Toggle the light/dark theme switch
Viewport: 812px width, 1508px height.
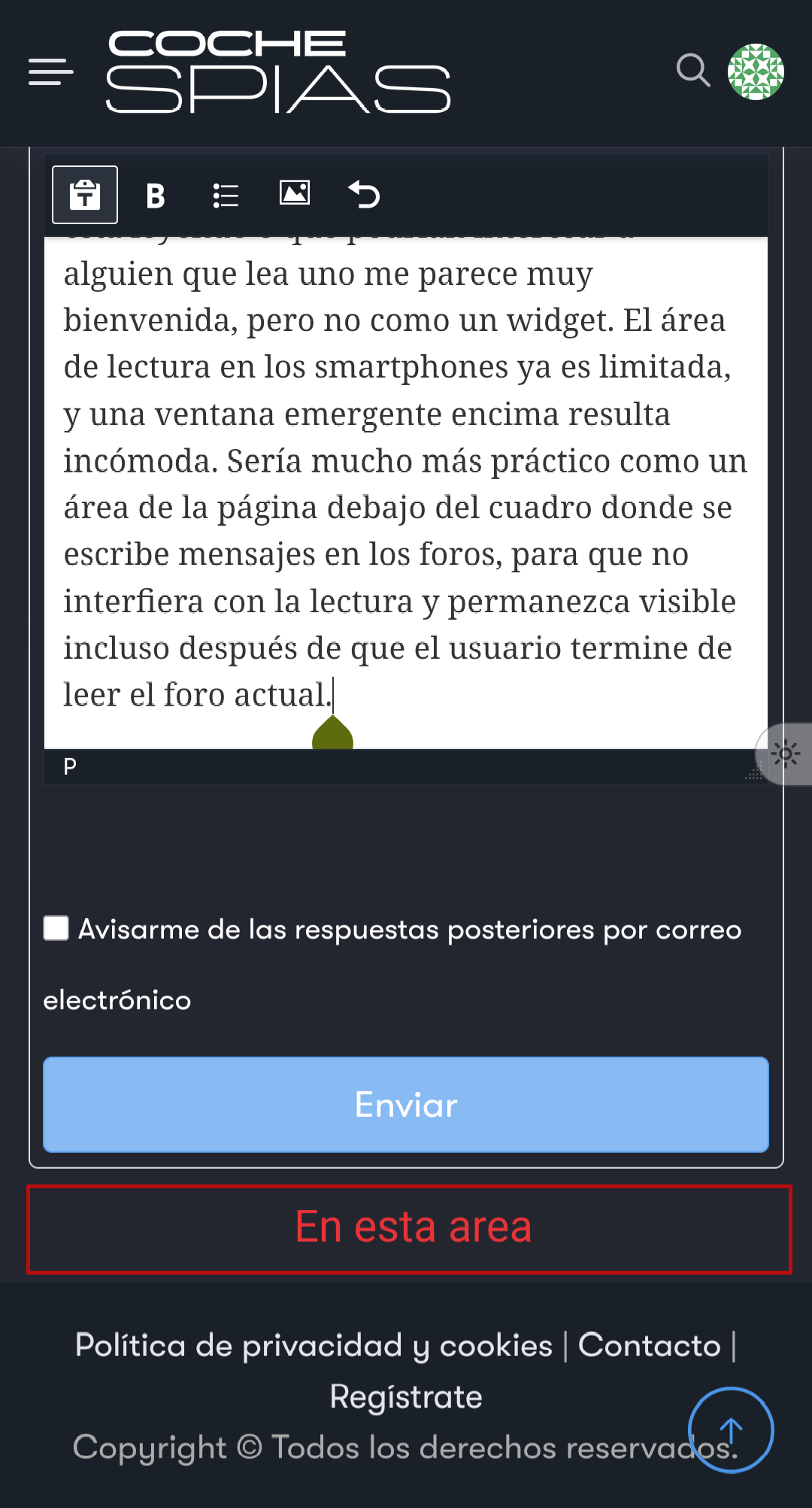(786, 754)
